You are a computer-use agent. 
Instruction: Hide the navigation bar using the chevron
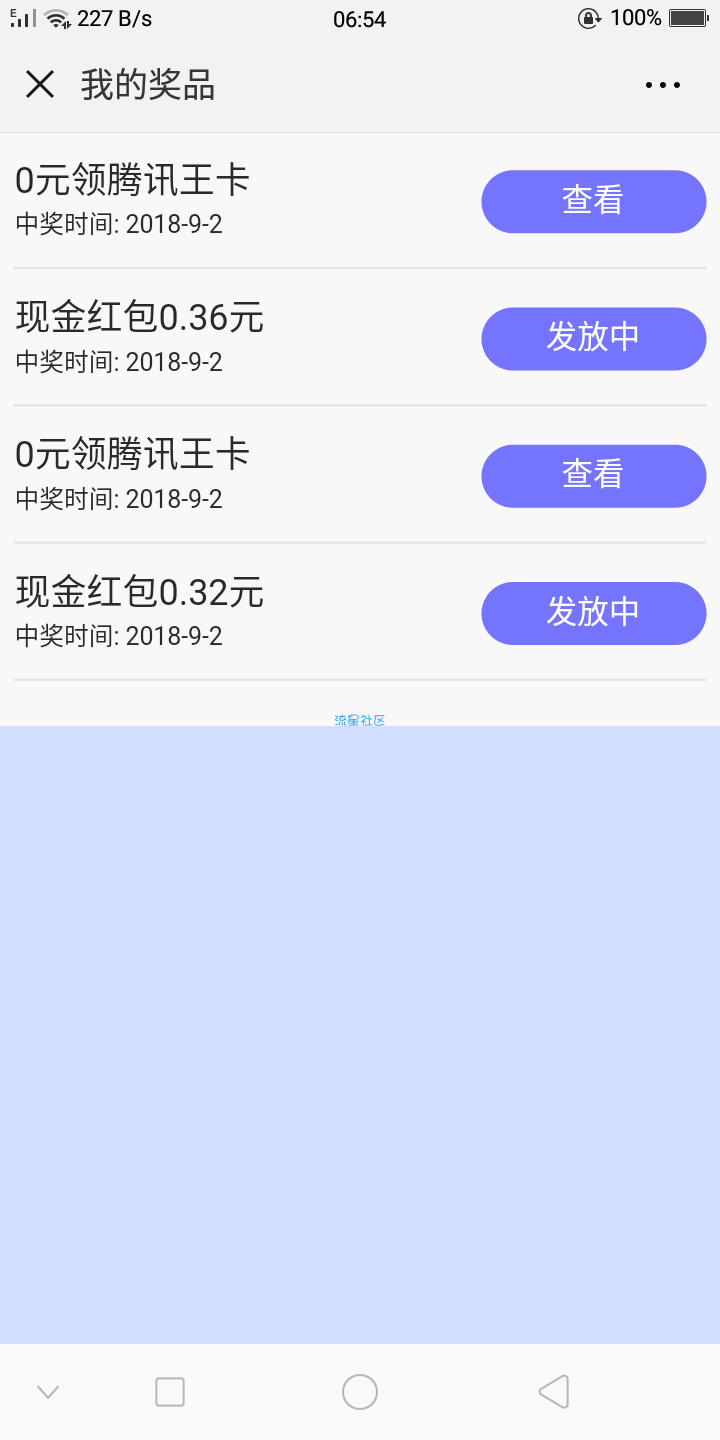[48, 1391]
